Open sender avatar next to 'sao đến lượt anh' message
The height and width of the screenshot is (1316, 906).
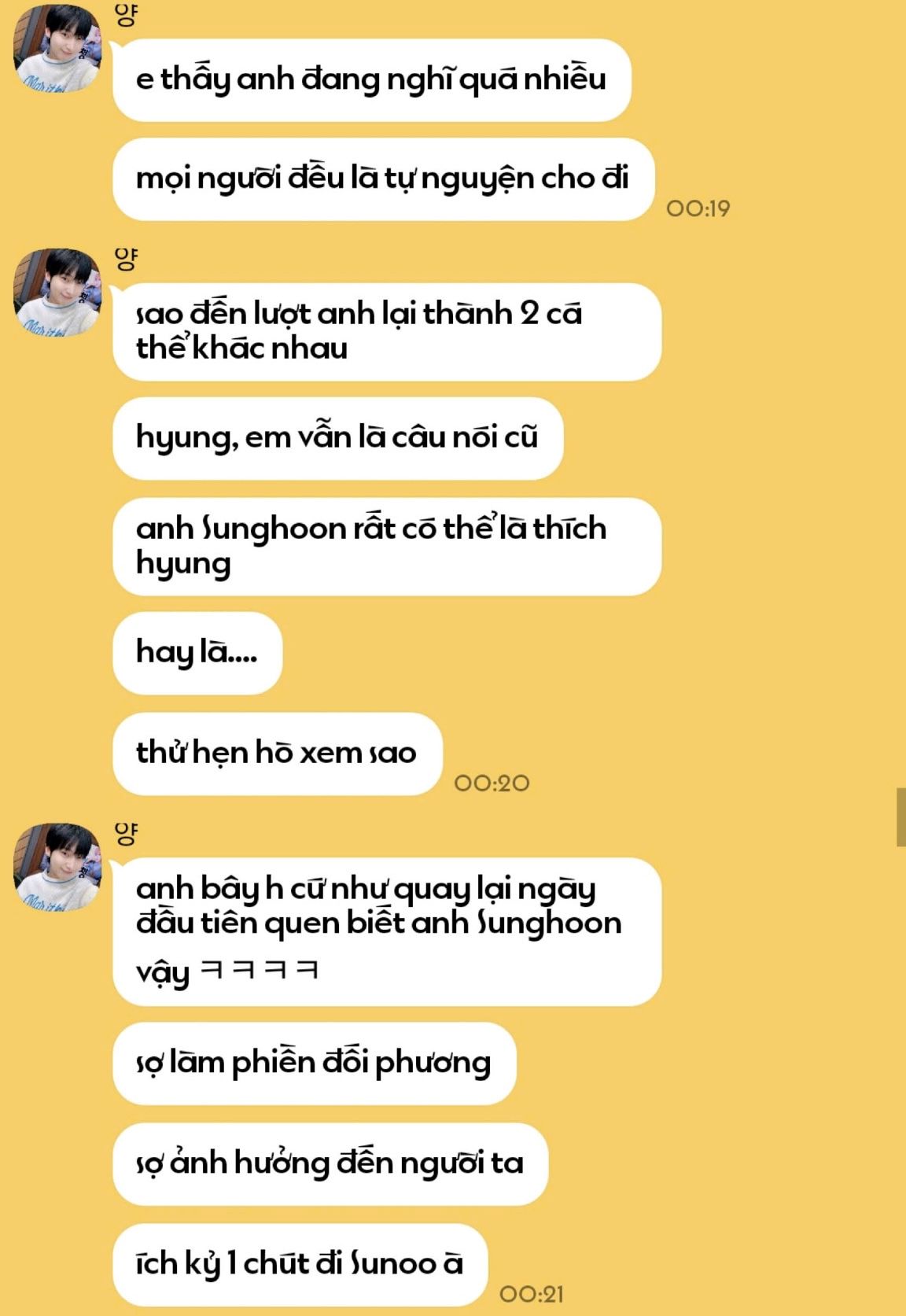coord(57,293)
